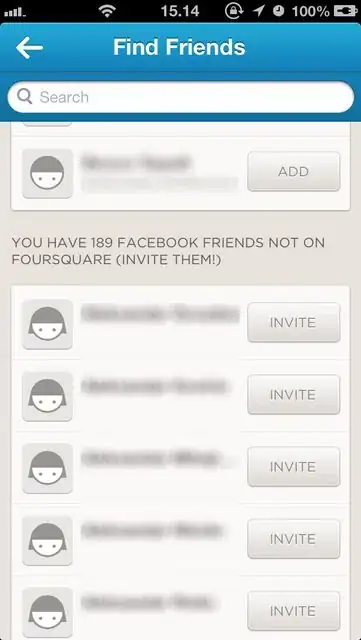Invite the last visible Facebook friend
The height and width of the screenshot is (640, 361).
tap(294, 611)
